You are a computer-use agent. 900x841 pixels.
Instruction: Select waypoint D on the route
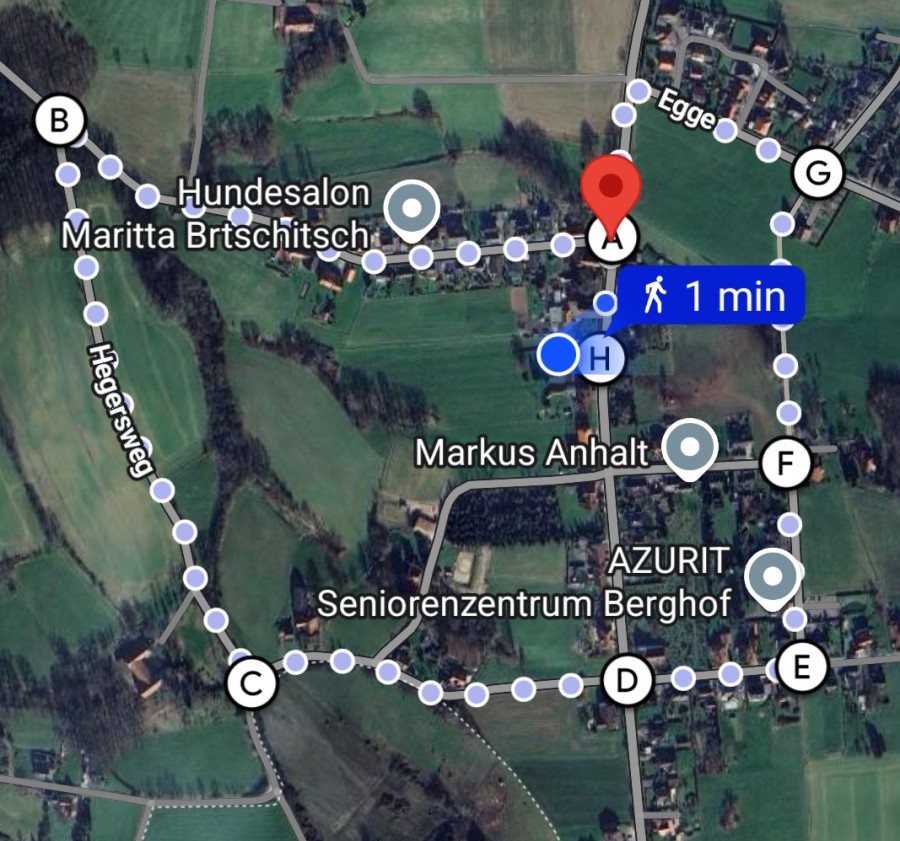(x=626, y=683)
